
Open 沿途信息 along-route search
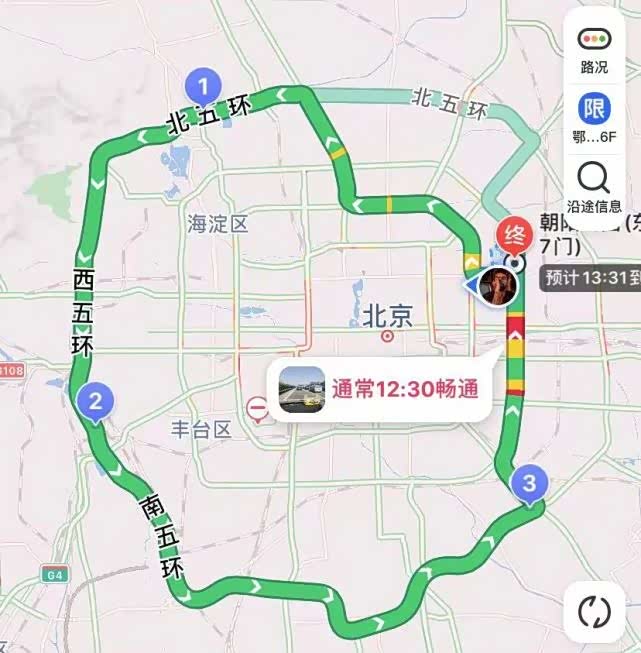point(594,187)
